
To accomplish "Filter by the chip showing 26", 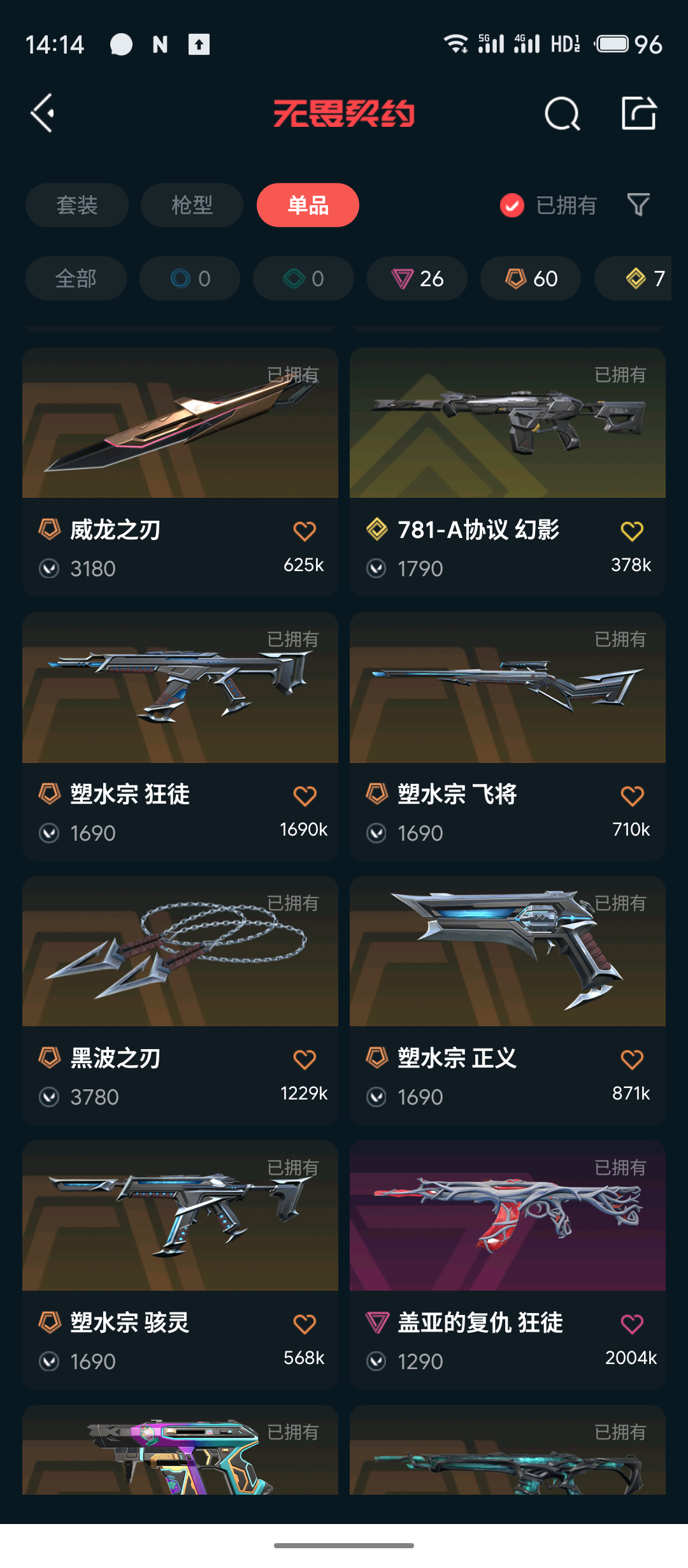I will point(417,279).
